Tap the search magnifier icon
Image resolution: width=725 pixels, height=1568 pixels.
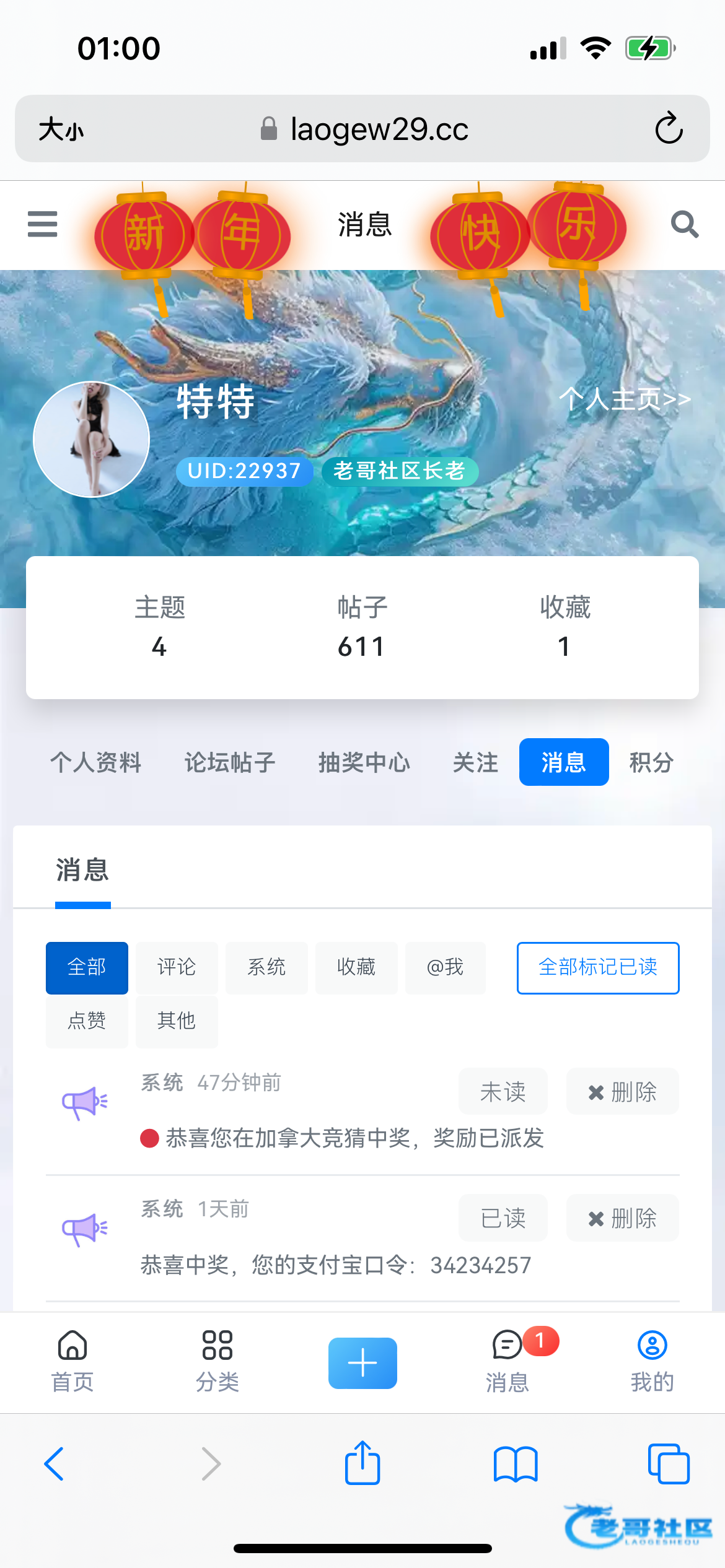[685, 224]
